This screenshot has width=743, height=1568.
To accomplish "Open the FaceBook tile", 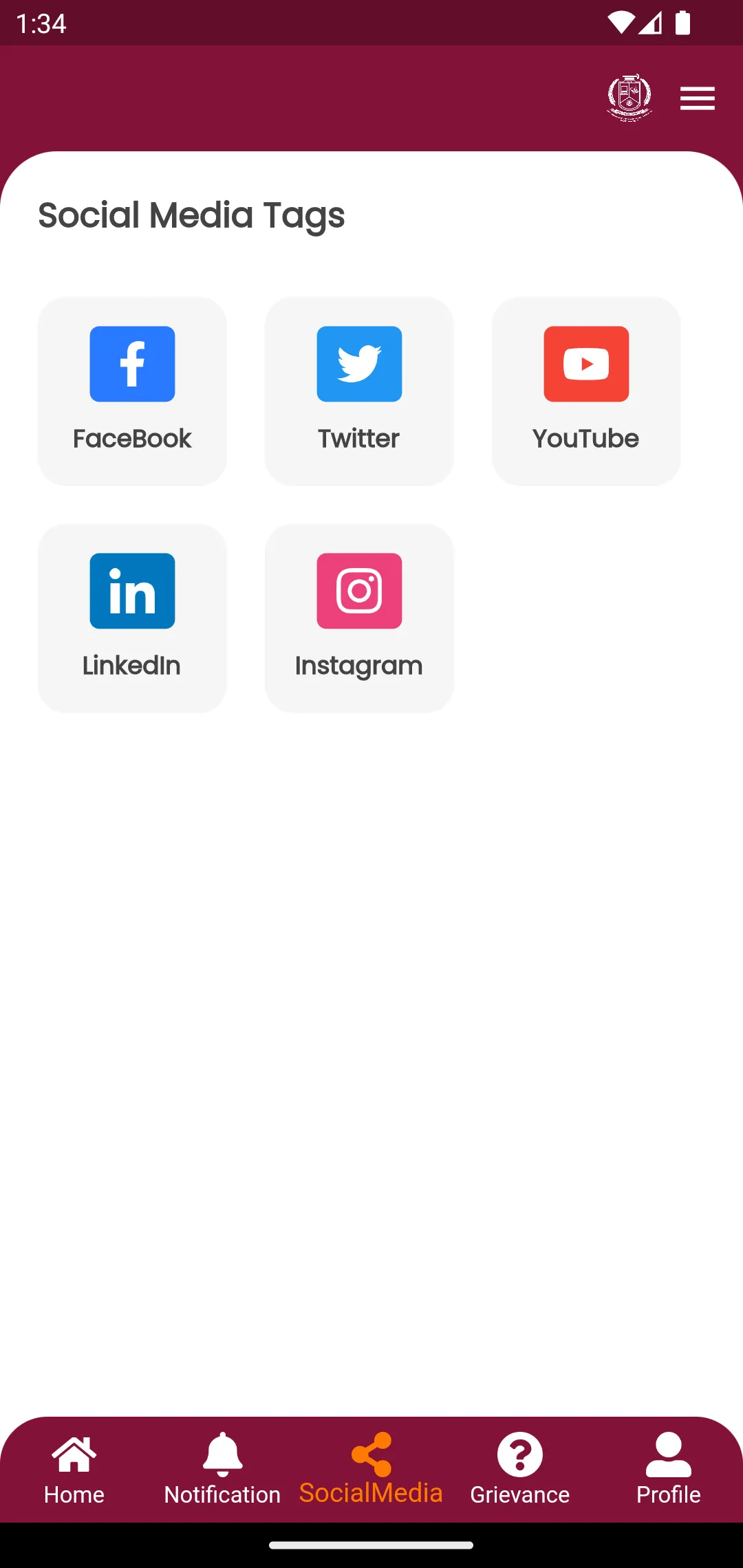I will pos(132,391).
